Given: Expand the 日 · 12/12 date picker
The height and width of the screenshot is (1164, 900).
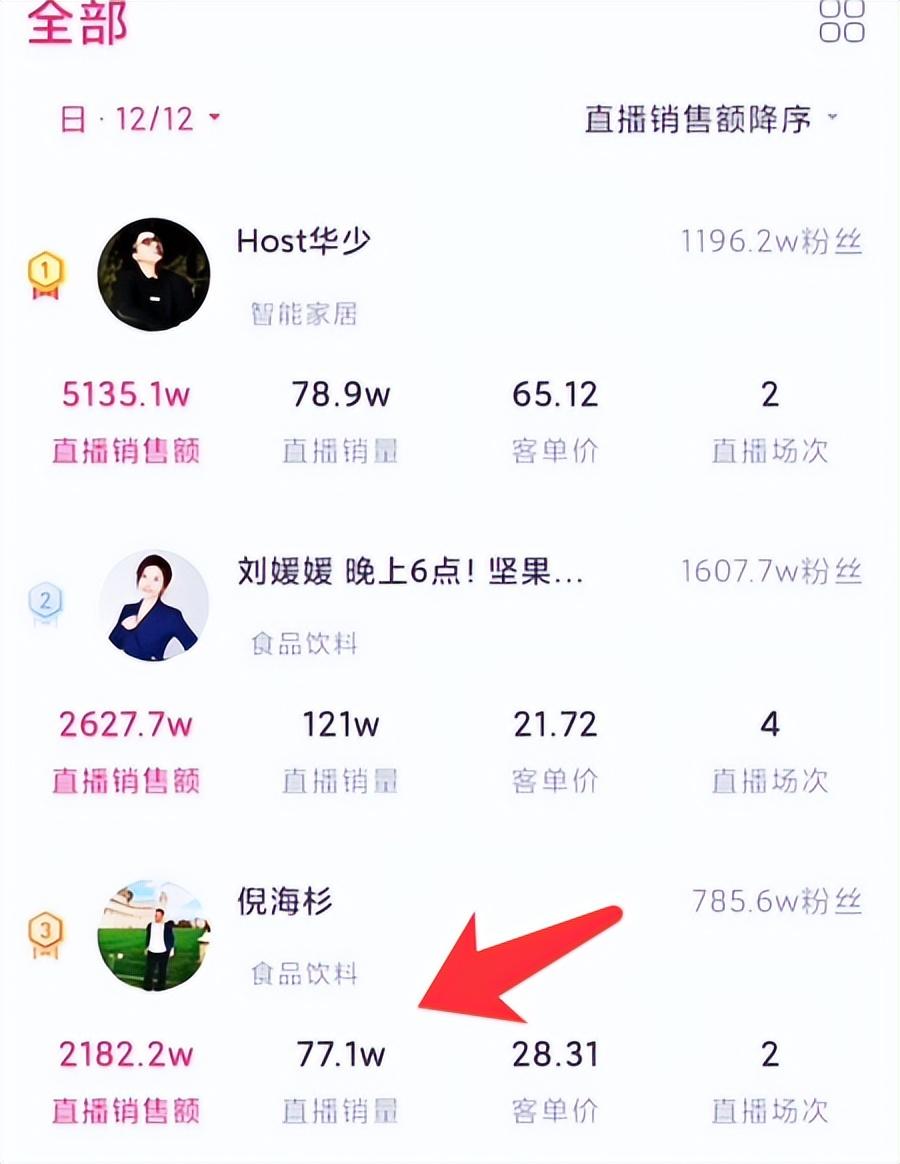Looking at the screenshot, I should [140, 120].
